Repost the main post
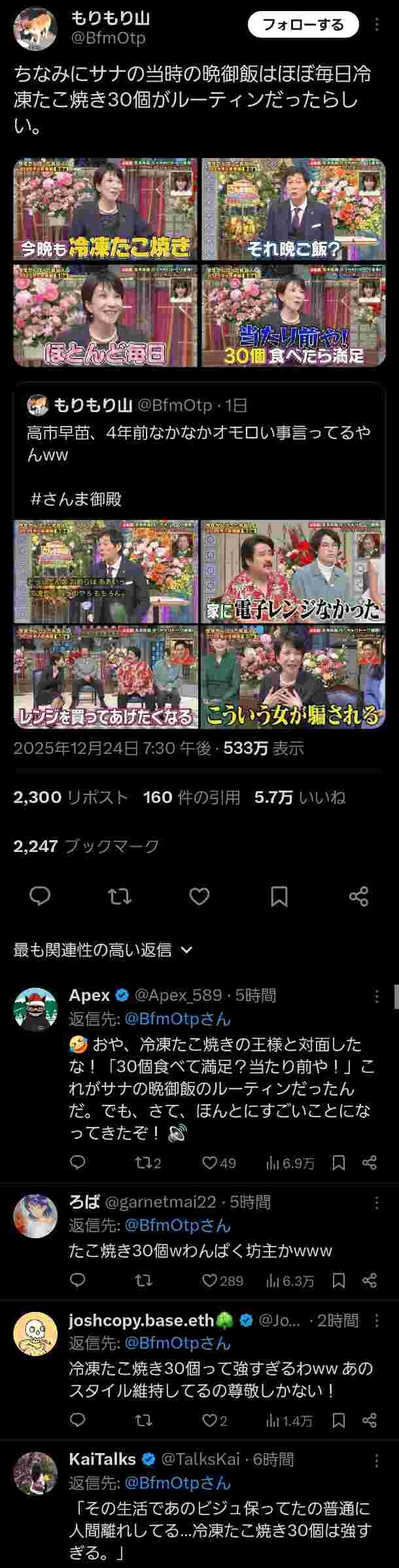Screen dimensions: 399x1568 (x=120, y=896)
